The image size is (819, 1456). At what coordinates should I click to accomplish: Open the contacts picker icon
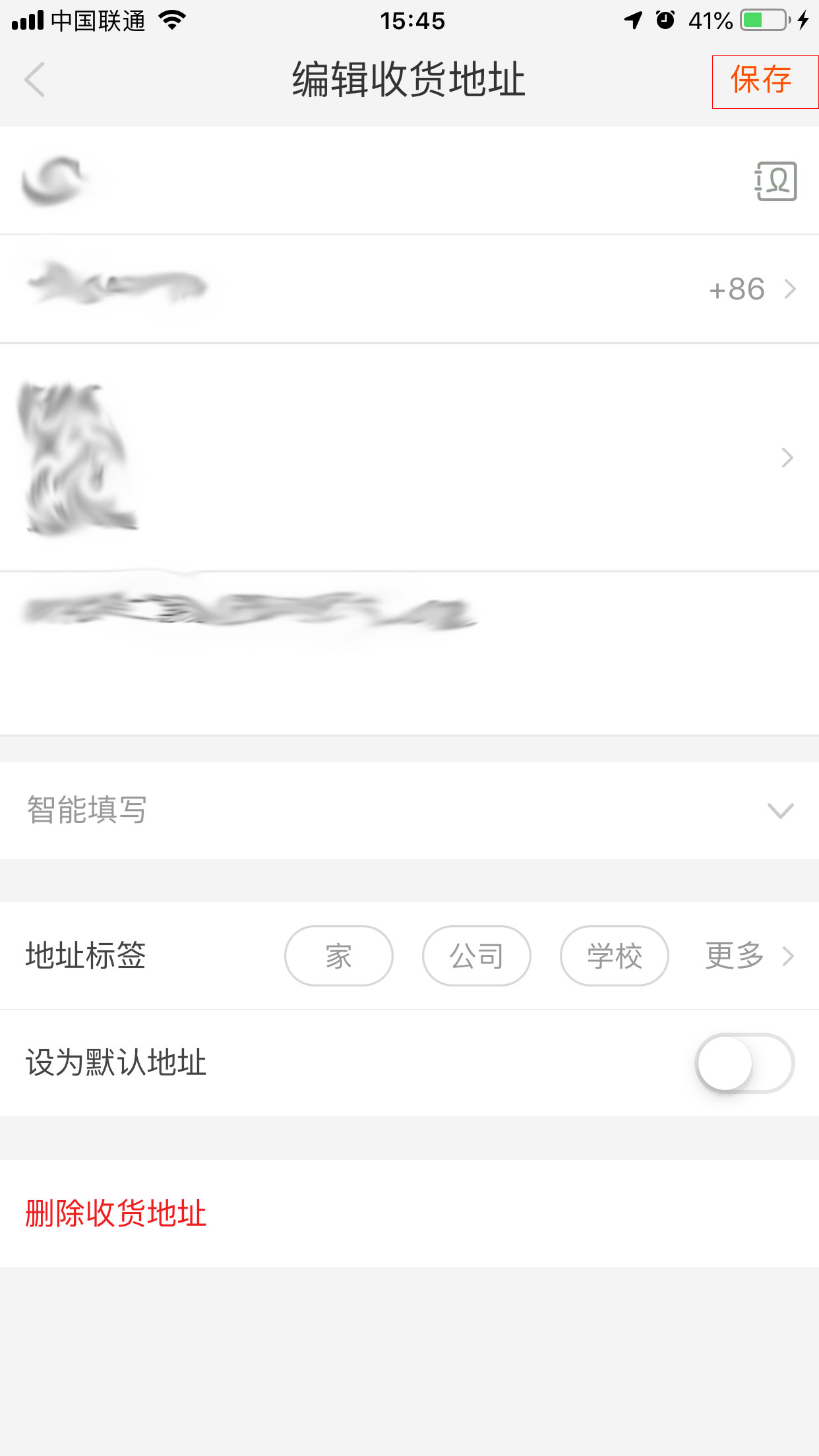point(775,181)
